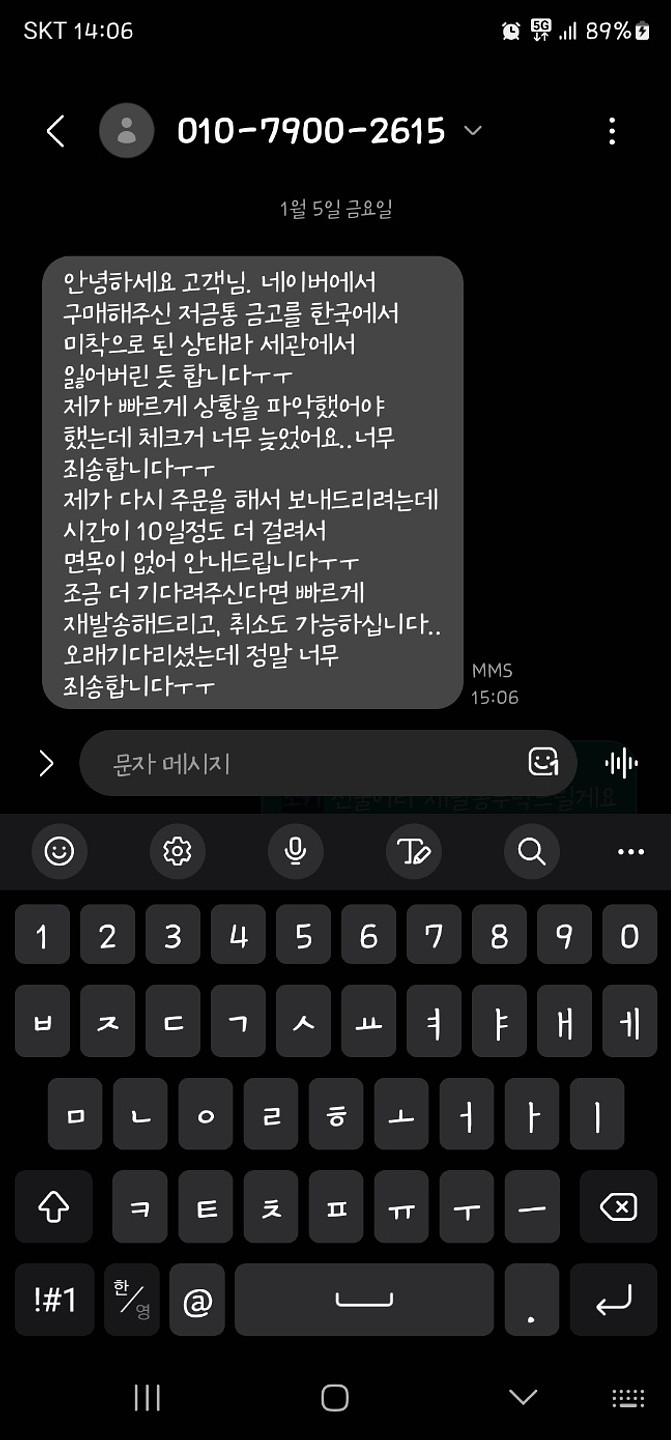Open the keyboard settings gear

click(177, 851)
